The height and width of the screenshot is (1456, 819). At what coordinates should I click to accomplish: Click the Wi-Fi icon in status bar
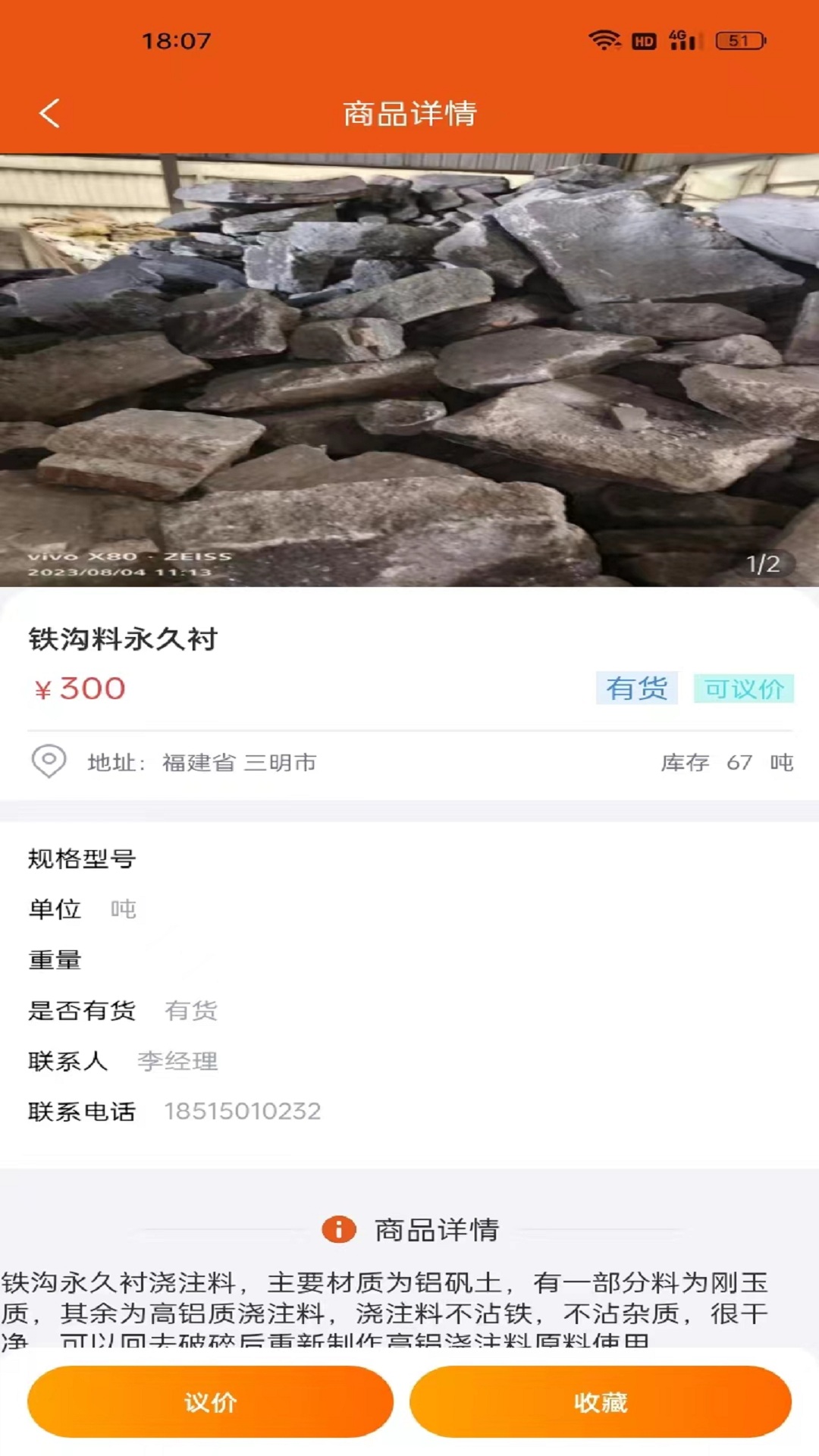(x=603, y=41)
